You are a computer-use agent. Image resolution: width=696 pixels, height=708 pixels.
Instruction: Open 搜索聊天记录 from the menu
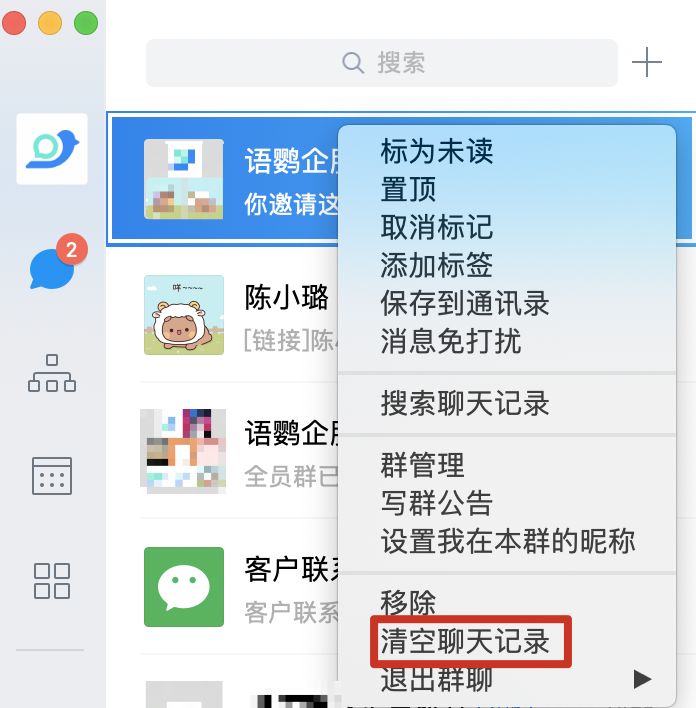pos(465,403)
